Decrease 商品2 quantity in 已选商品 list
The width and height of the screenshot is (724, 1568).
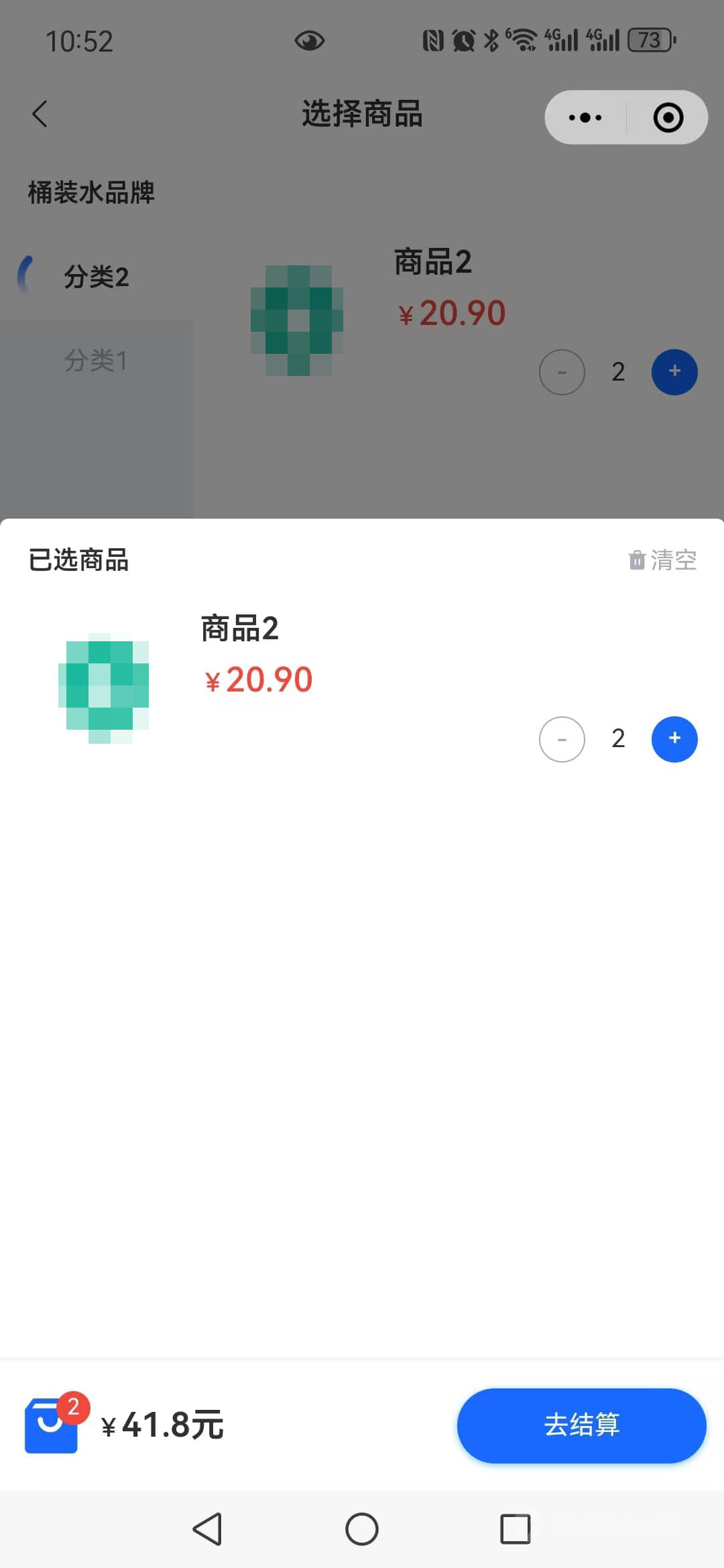[562, 738]
